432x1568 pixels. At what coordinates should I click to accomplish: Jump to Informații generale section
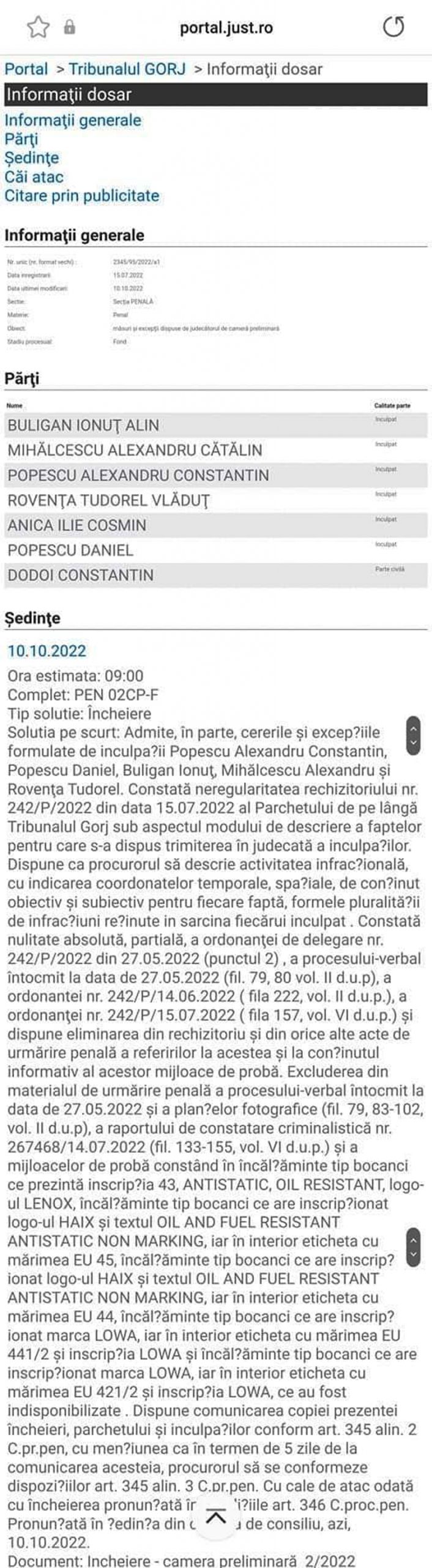coord(73,120)
